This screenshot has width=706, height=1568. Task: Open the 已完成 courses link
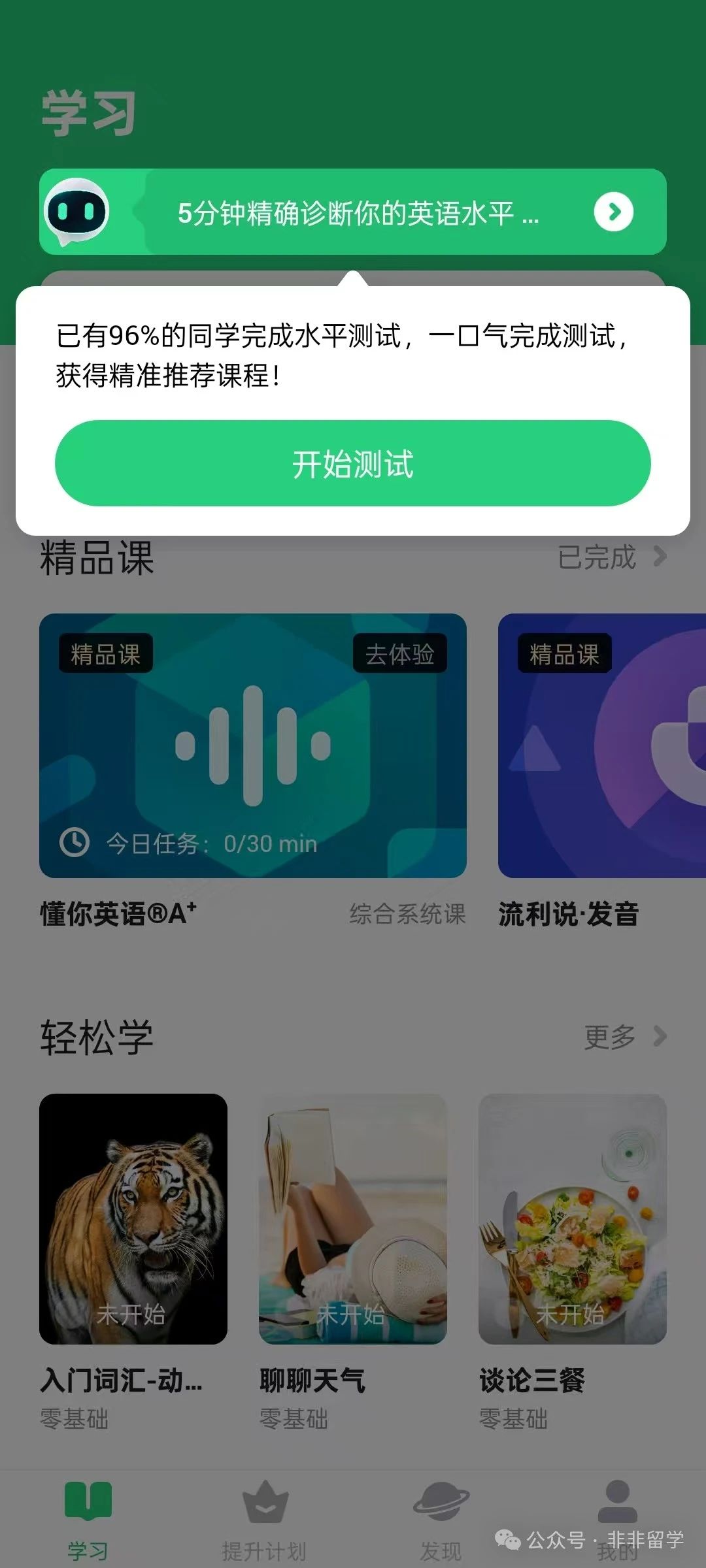coord(612,557)
